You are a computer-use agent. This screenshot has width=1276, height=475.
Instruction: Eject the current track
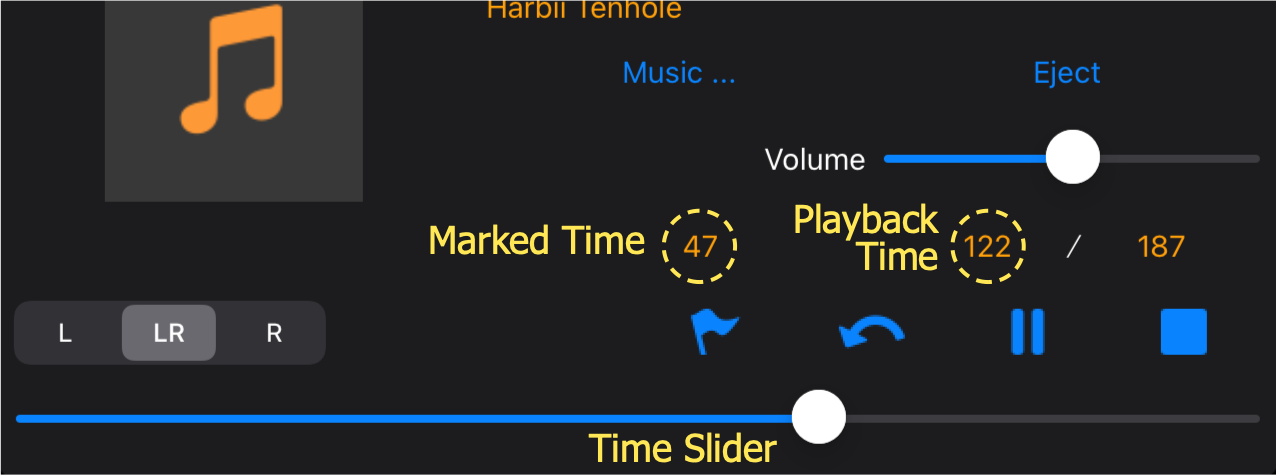point(1066,73)
